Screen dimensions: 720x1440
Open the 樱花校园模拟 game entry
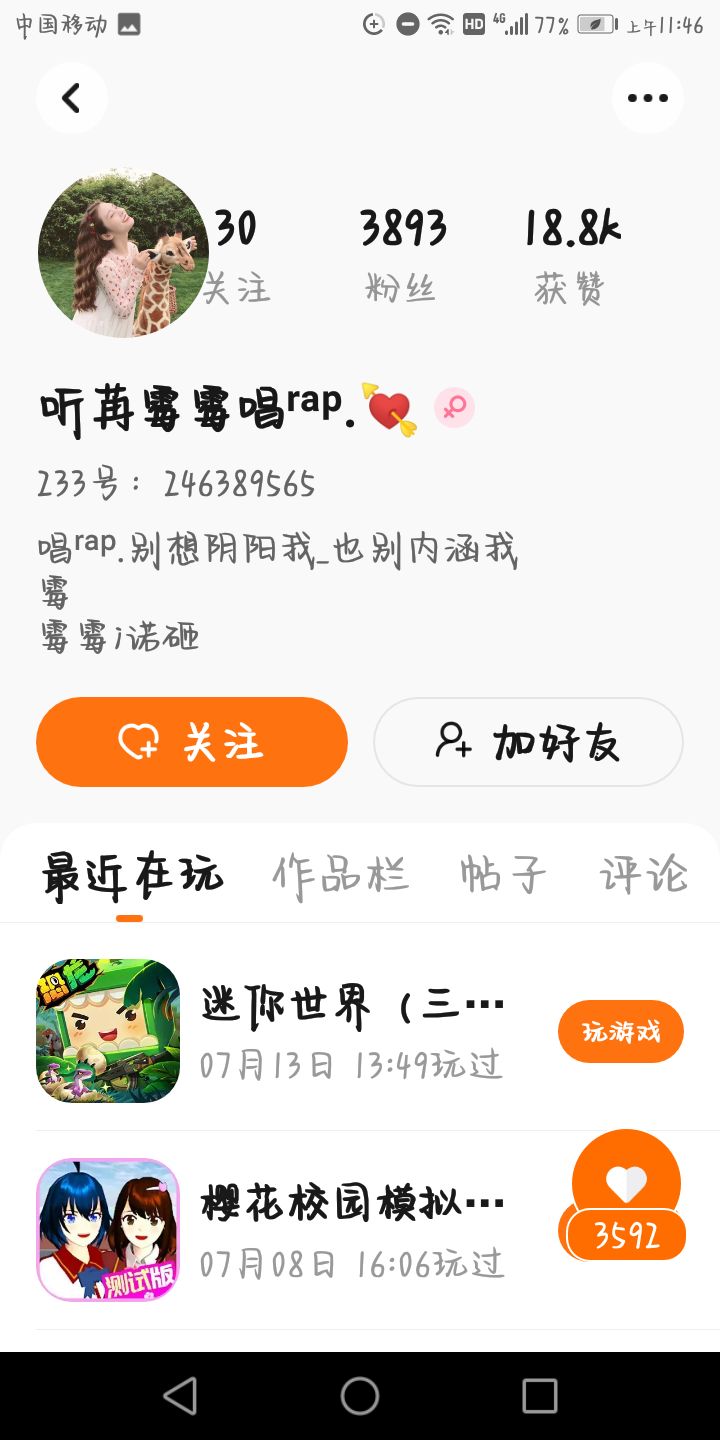[x=350, y=1229]
